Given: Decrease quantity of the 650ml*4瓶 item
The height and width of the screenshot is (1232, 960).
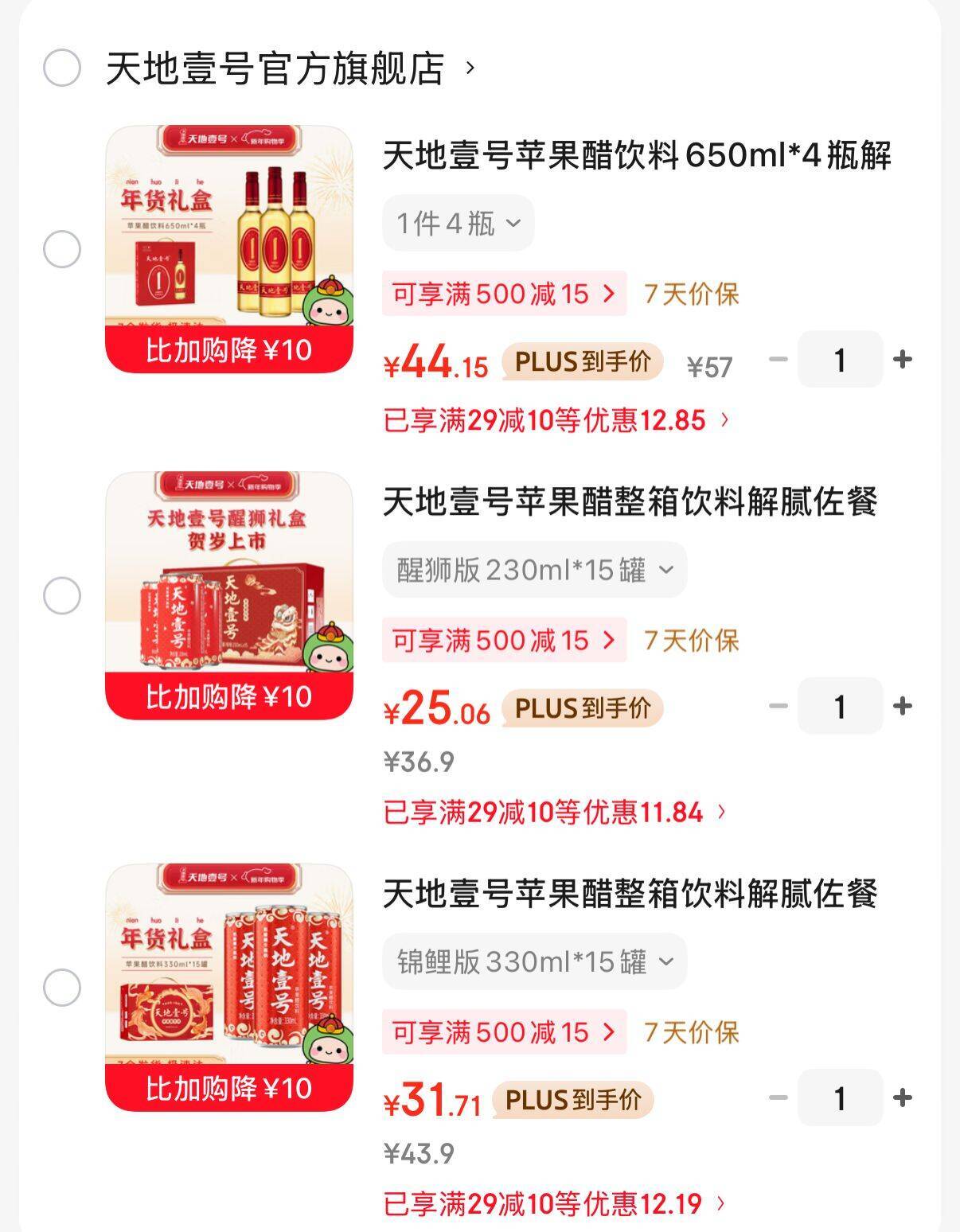Looking at the screenshot, I should click(x=779, y=360).
